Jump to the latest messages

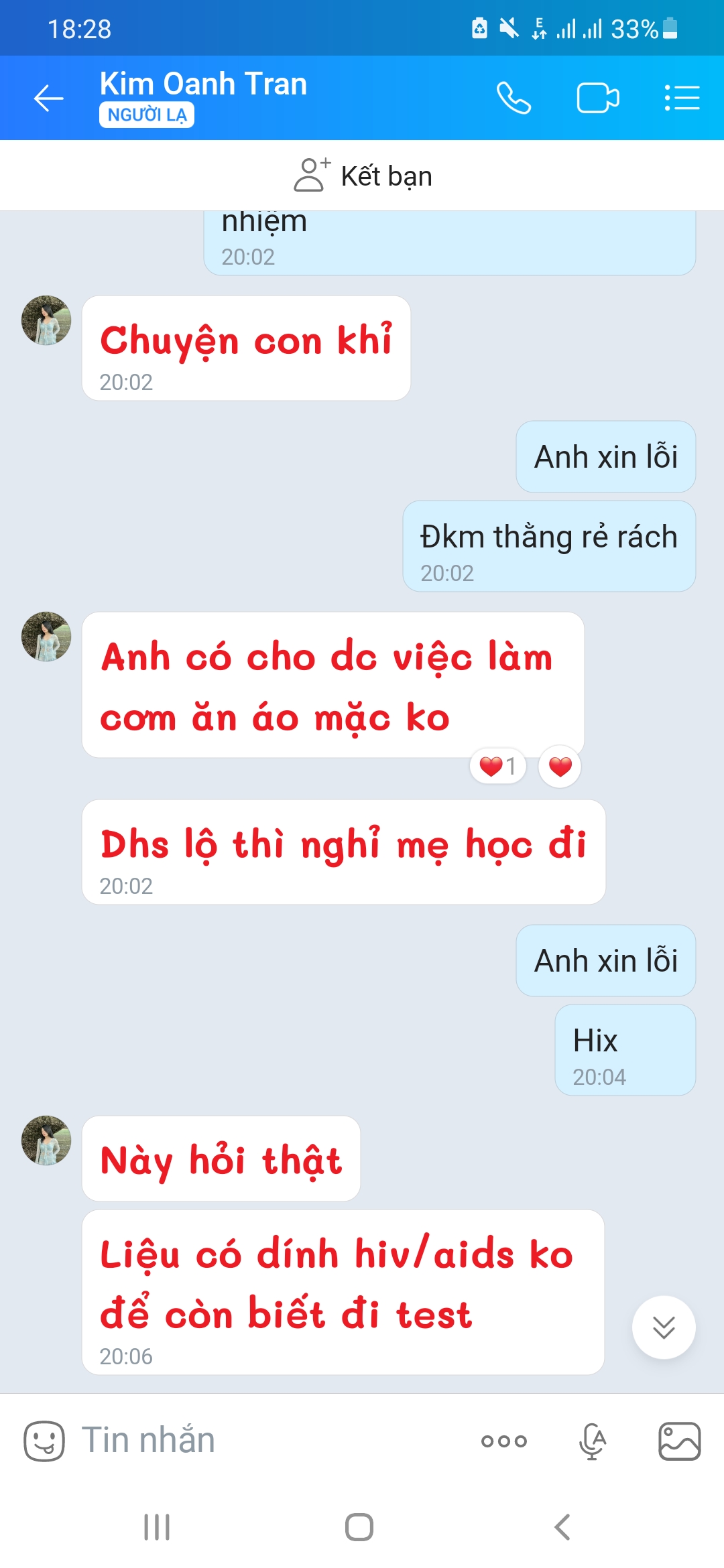664,1327
